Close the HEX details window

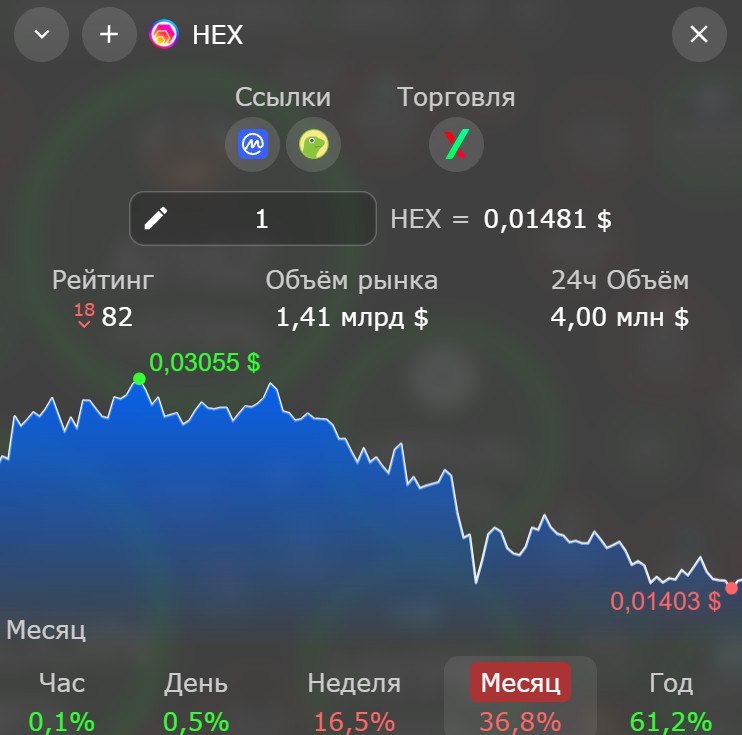tap(699, 35)
